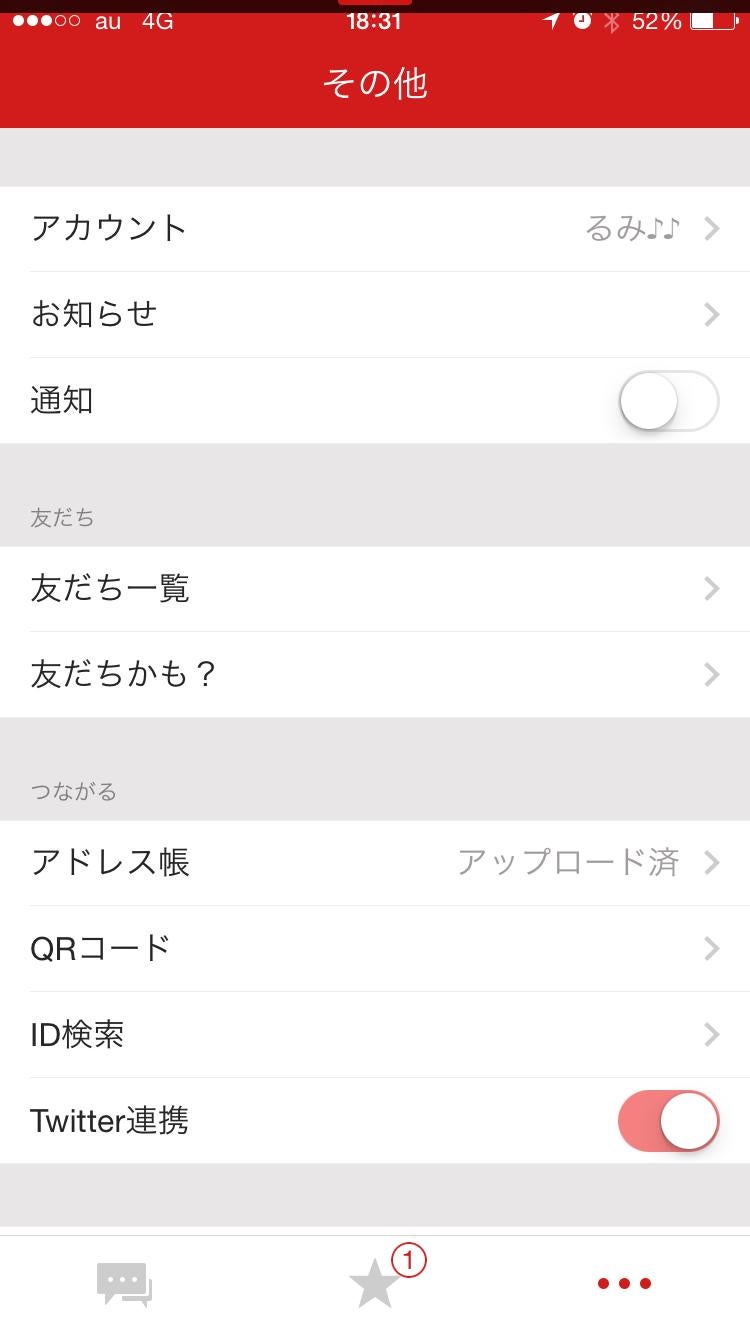Open the アカウント account settings row
Image resolution: width=750 pixels, height=1334 pixels.
(375, 229)
